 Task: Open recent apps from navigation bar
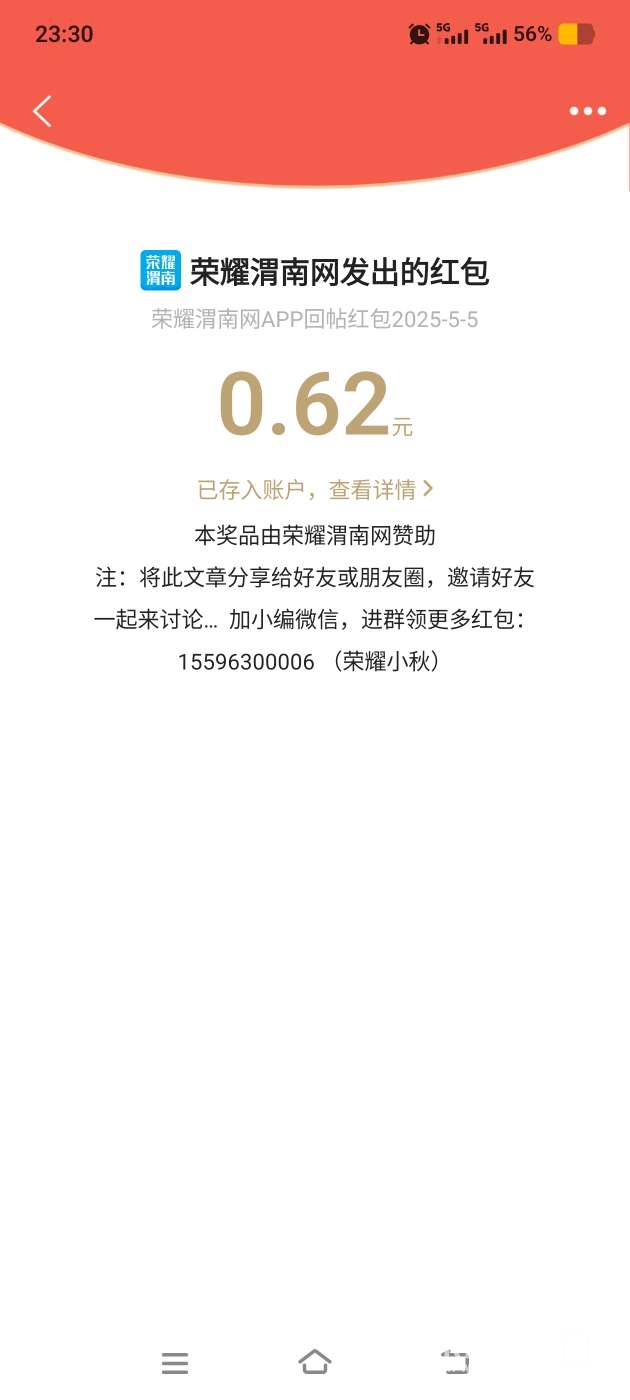(x=175, y=1362)
